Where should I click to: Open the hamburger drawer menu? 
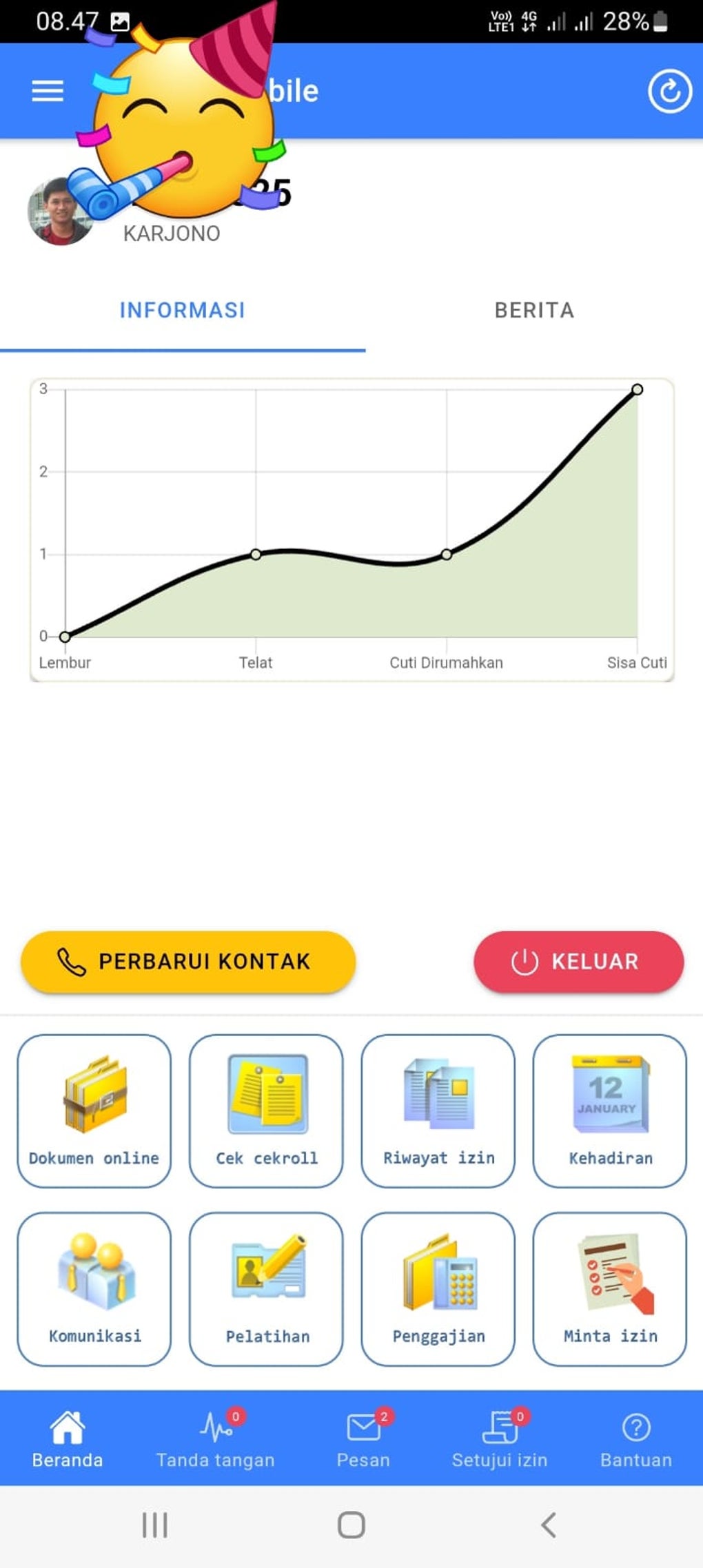48,91
